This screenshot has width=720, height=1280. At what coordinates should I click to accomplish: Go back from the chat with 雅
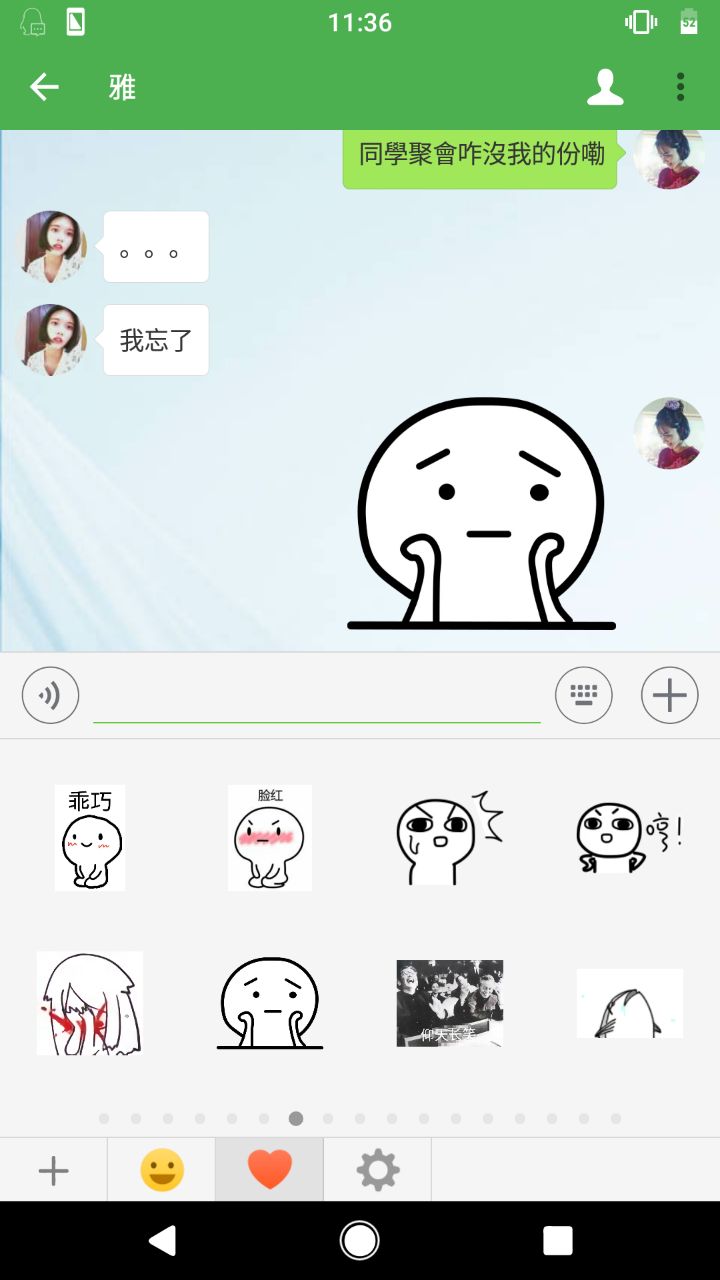(44, 87)
